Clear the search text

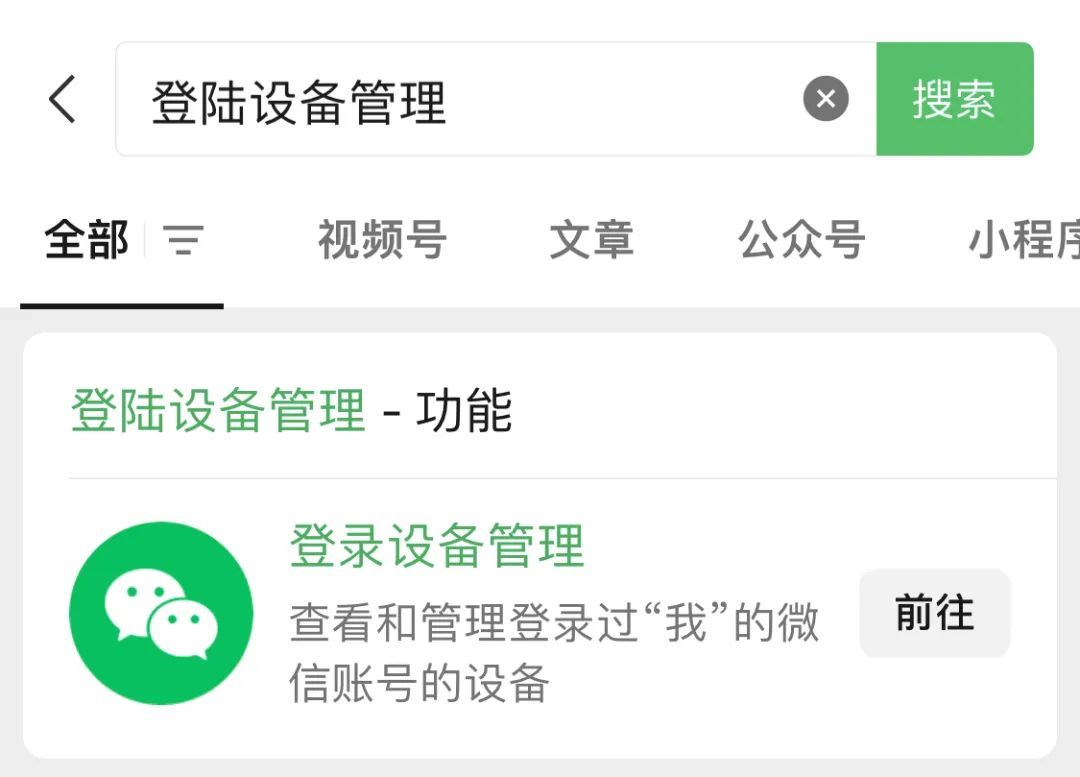coord(826,99)
